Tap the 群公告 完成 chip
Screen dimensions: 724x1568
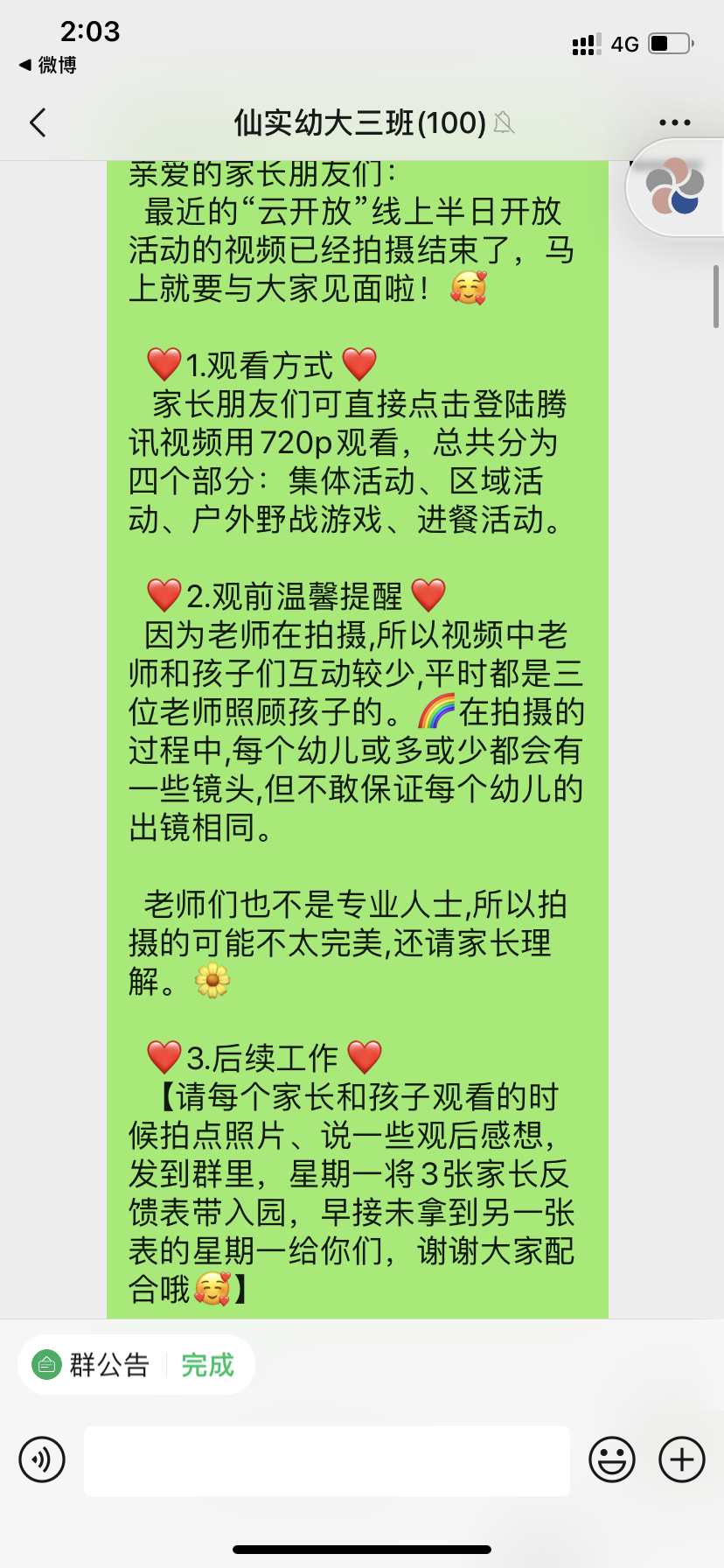tap(136, 1364)
